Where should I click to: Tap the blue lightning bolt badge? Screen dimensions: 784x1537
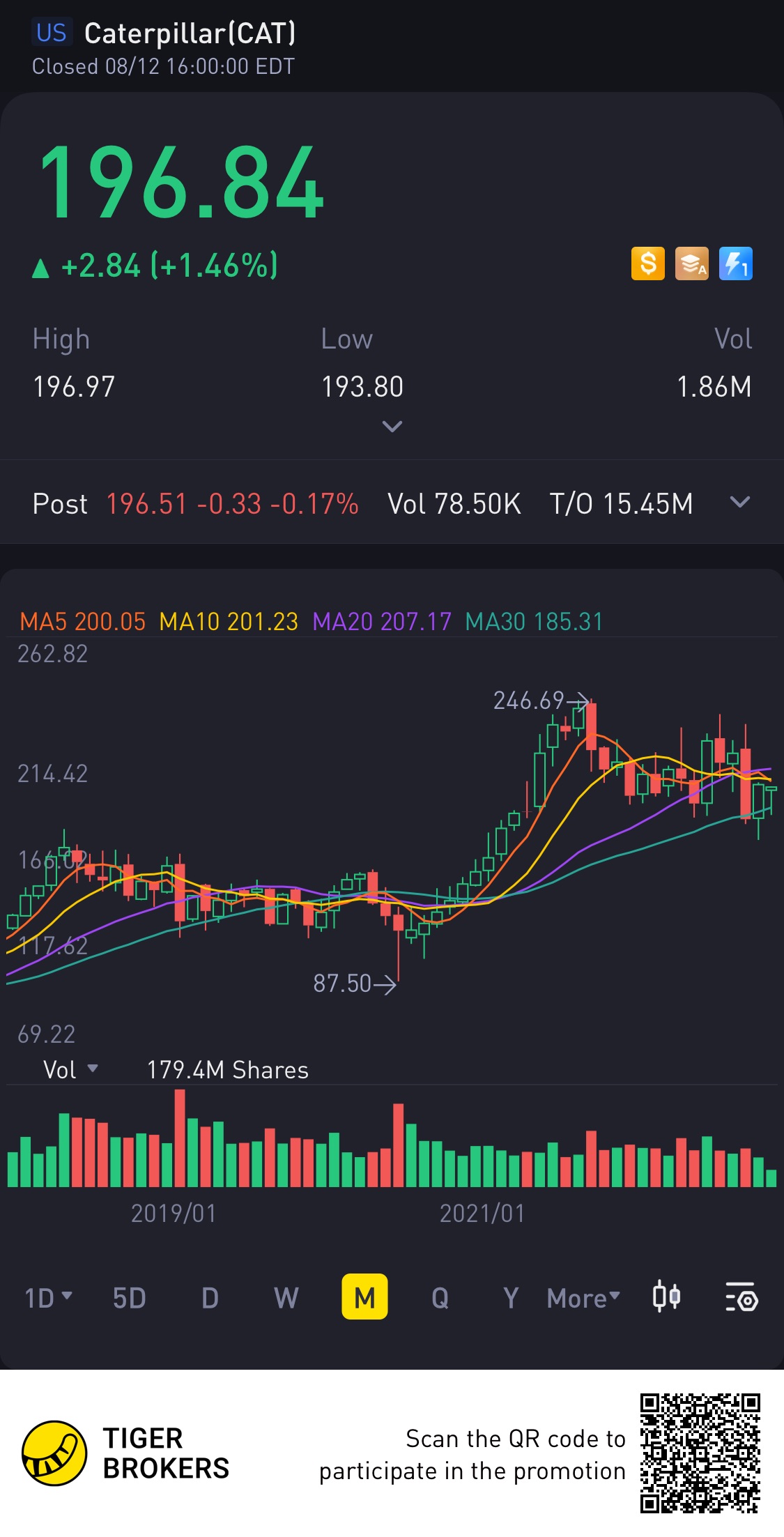coord(735,264)
